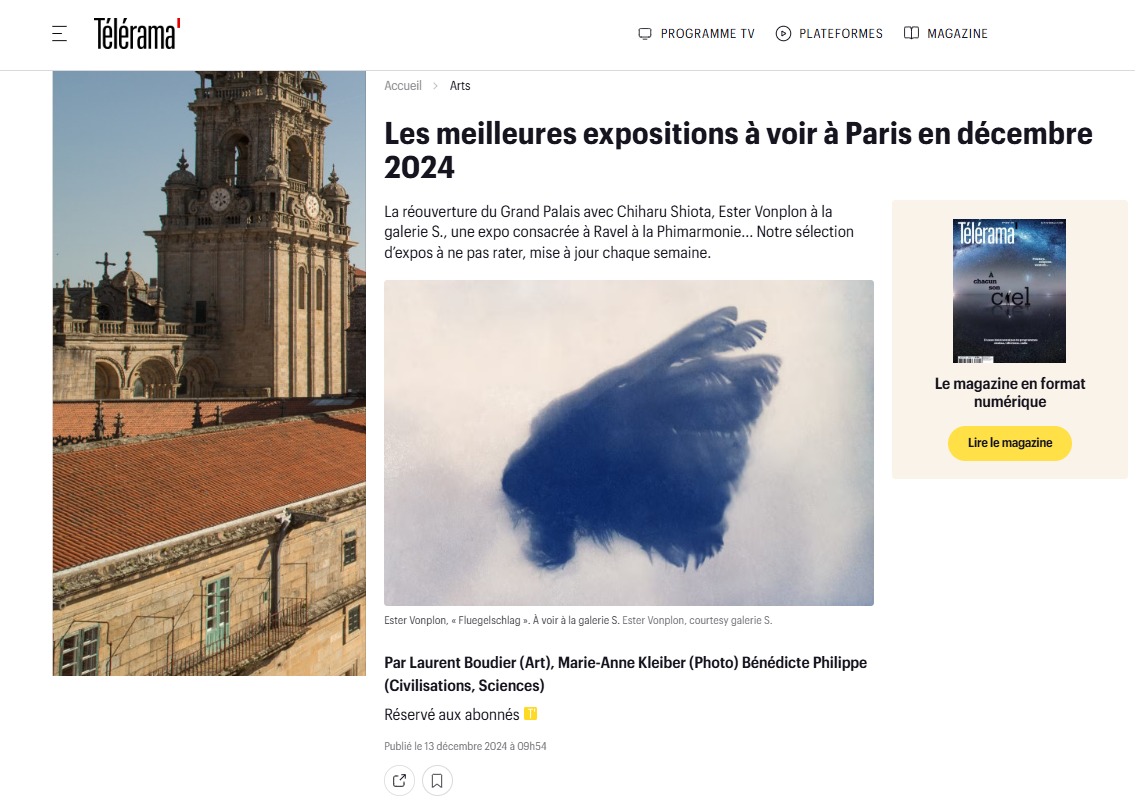Open the hamburger menu
This screenshot has height=811, width=1135.
[x=60, y=34]
